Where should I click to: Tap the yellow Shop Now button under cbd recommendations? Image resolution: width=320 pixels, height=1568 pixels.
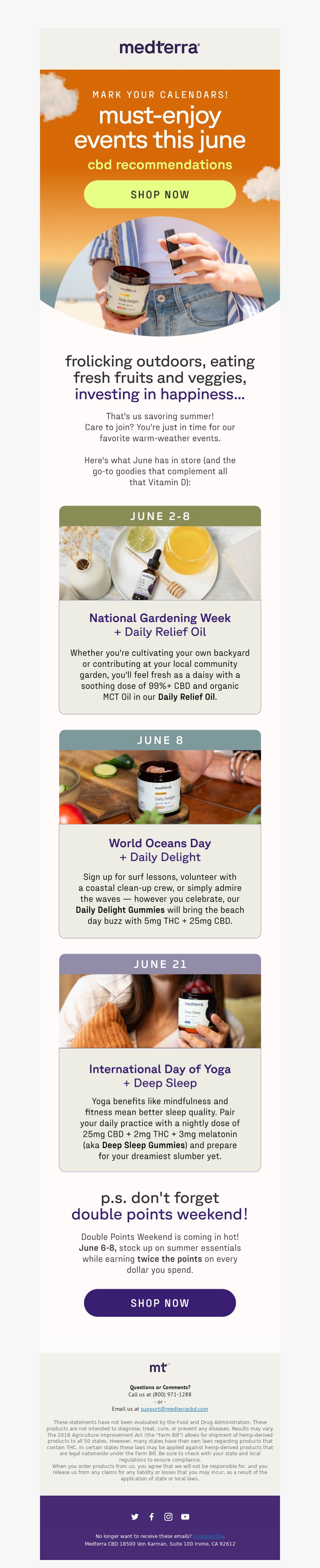(x=159, y=194)
